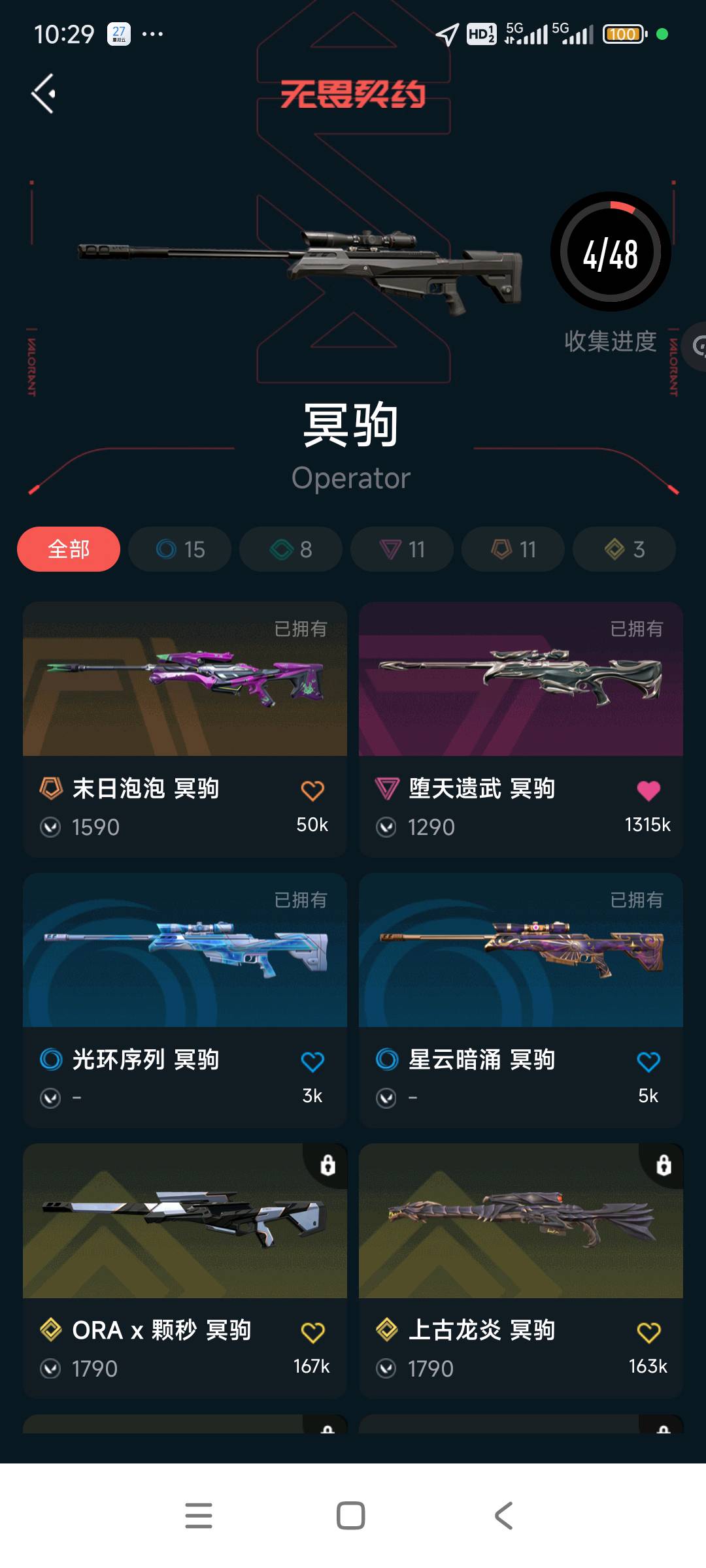Unlike the 堕天遗武 冥驹 skin
This screenshot has height=1568, width=706.
(x=648, y=791)
